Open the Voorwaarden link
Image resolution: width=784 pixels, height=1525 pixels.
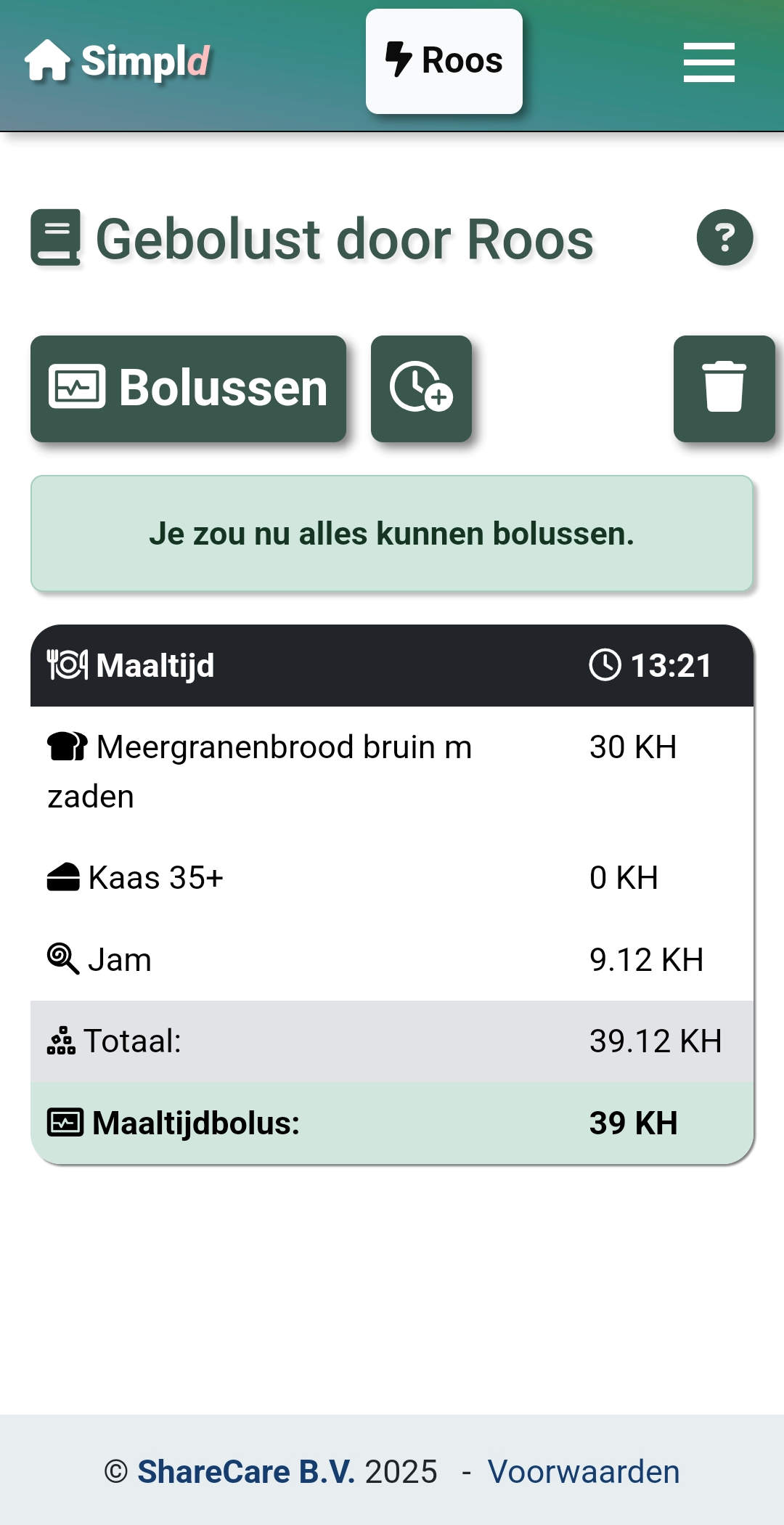point(584,1472)
